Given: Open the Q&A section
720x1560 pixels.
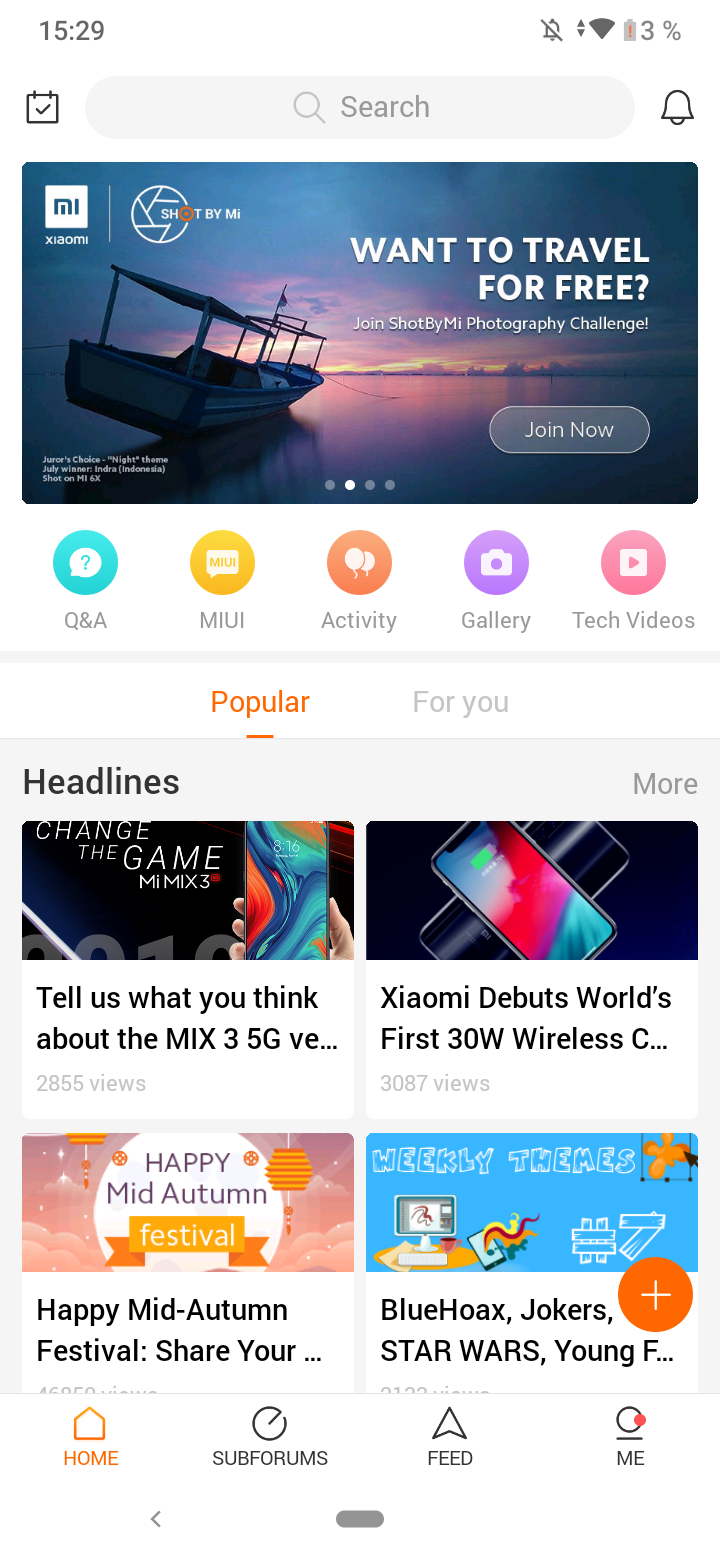Looking at the screenshot, I should 85,581.
